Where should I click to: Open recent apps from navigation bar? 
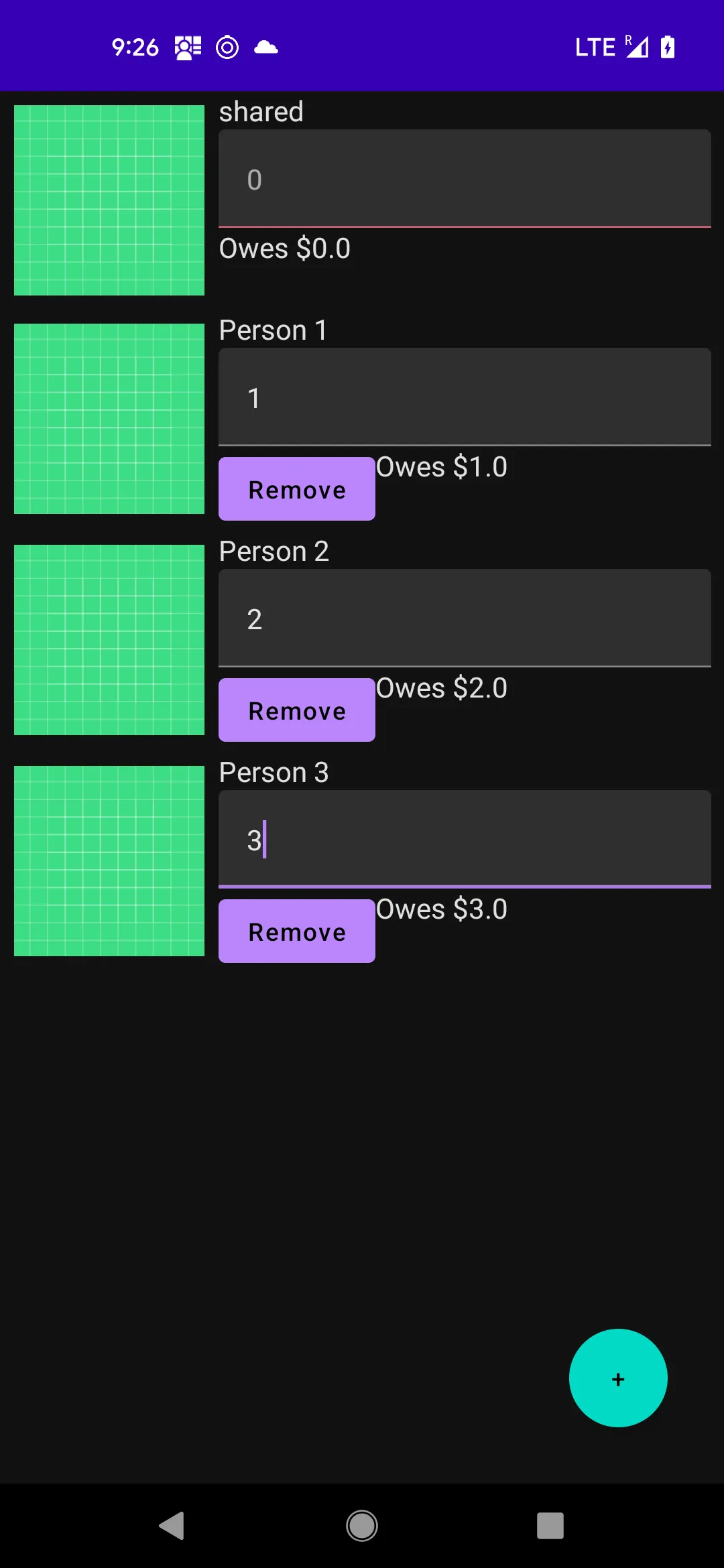(x=550, y=1526)
